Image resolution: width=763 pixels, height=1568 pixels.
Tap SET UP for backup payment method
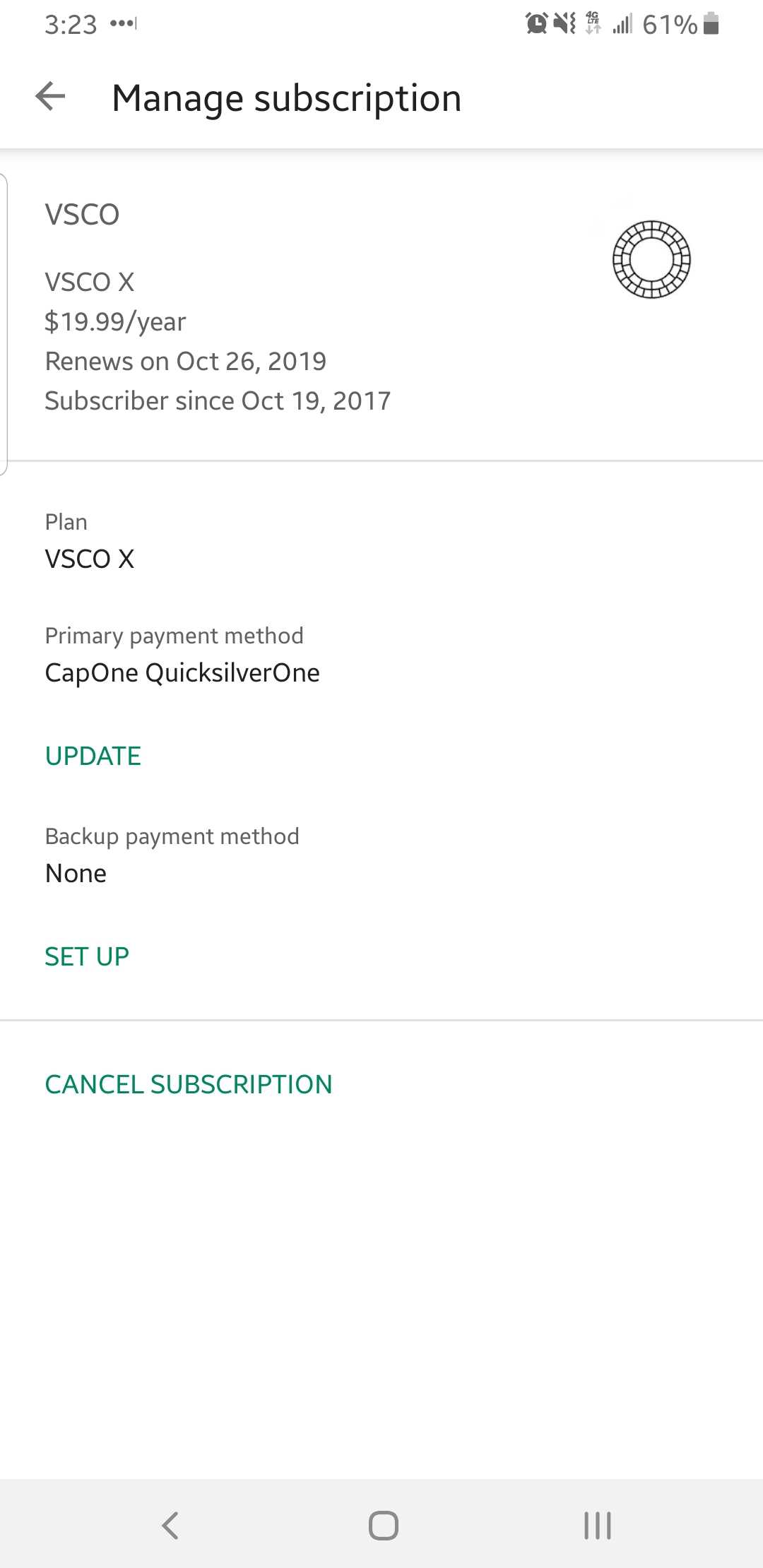pos(87,957)
